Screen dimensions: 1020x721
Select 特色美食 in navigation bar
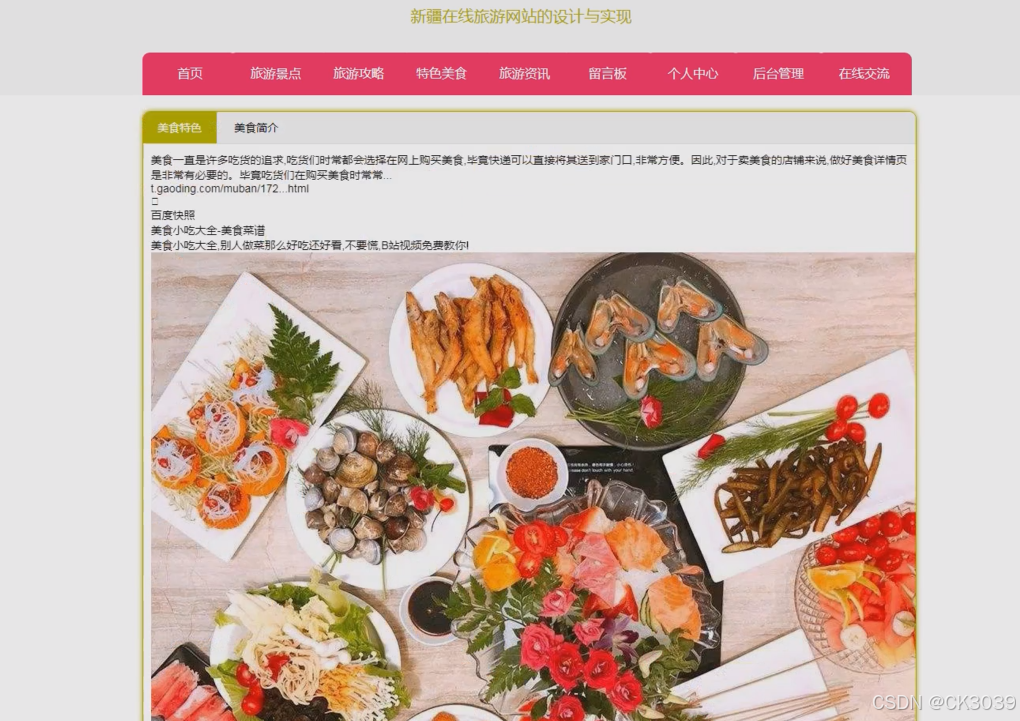(x=441, y=74)
